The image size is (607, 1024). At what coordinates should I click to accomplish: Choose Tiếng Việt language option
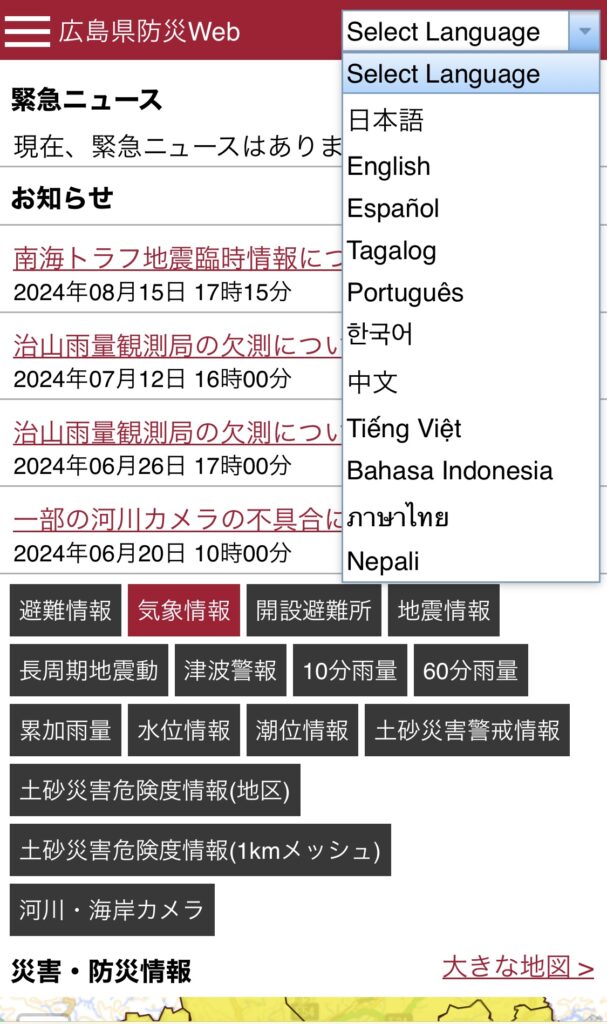click(404, 428)
